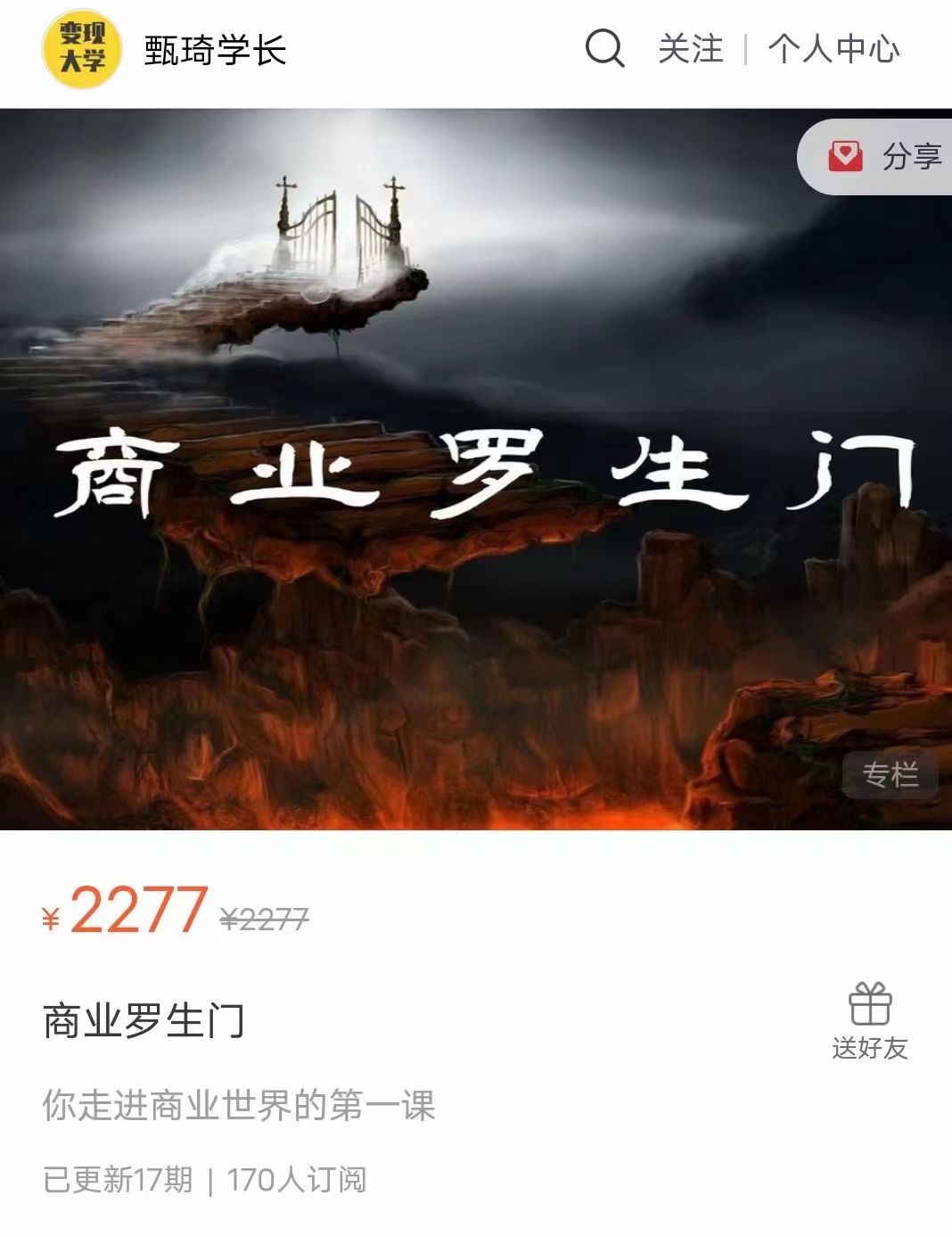This screenshot has height=1237, width=952.
Task: Open 个人中心 personal center
Action: [833, 49]
